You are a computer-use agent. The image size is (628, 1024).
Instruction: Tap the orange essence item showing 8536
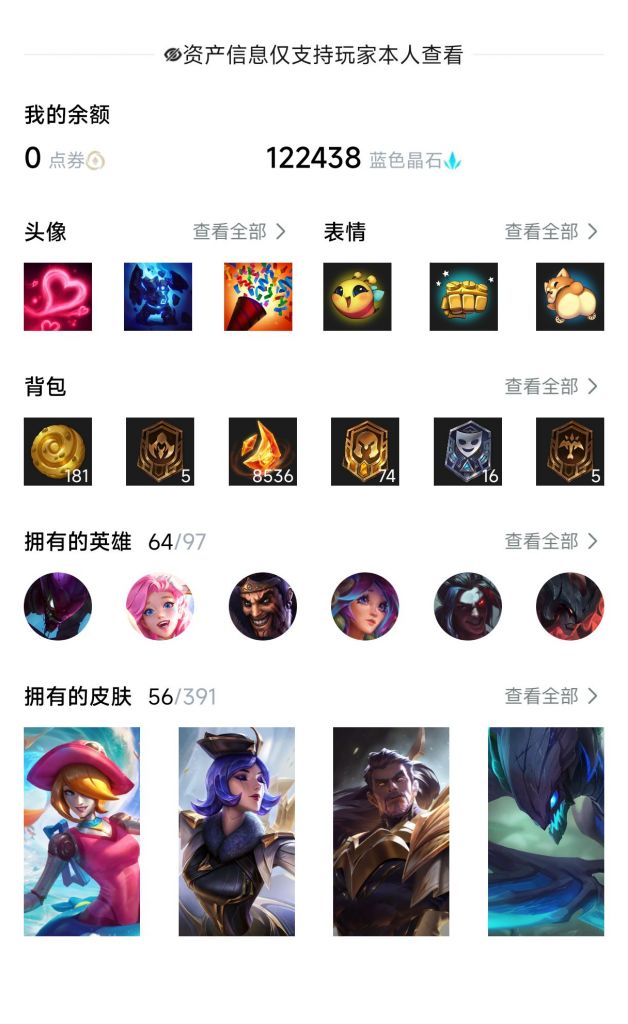click(262, 452)
